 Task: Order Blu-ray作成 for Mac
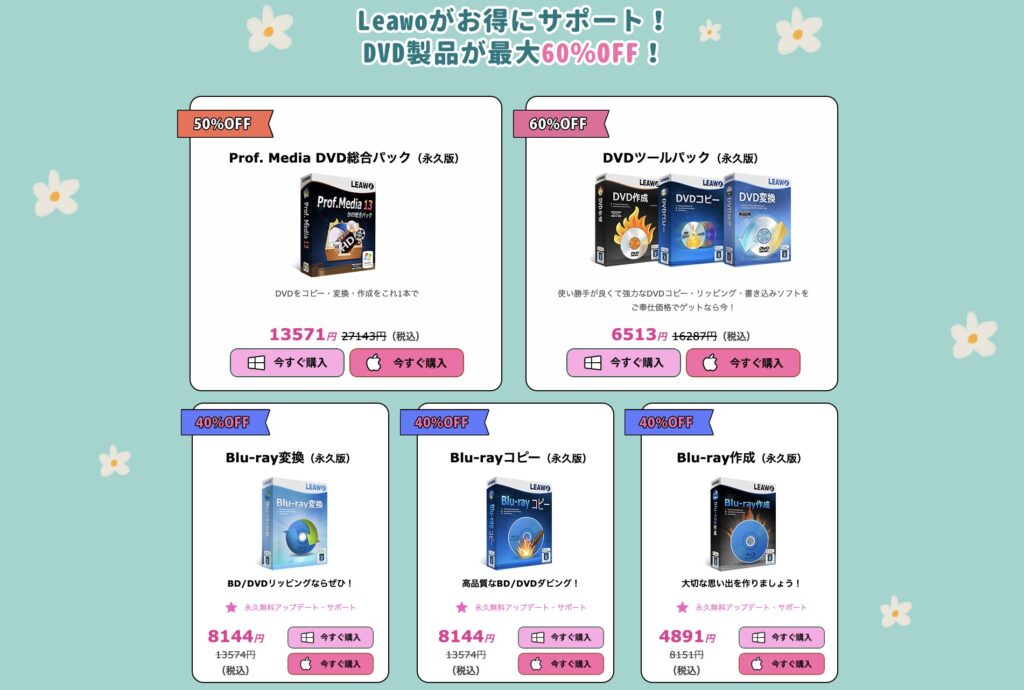tap(781, 663)
